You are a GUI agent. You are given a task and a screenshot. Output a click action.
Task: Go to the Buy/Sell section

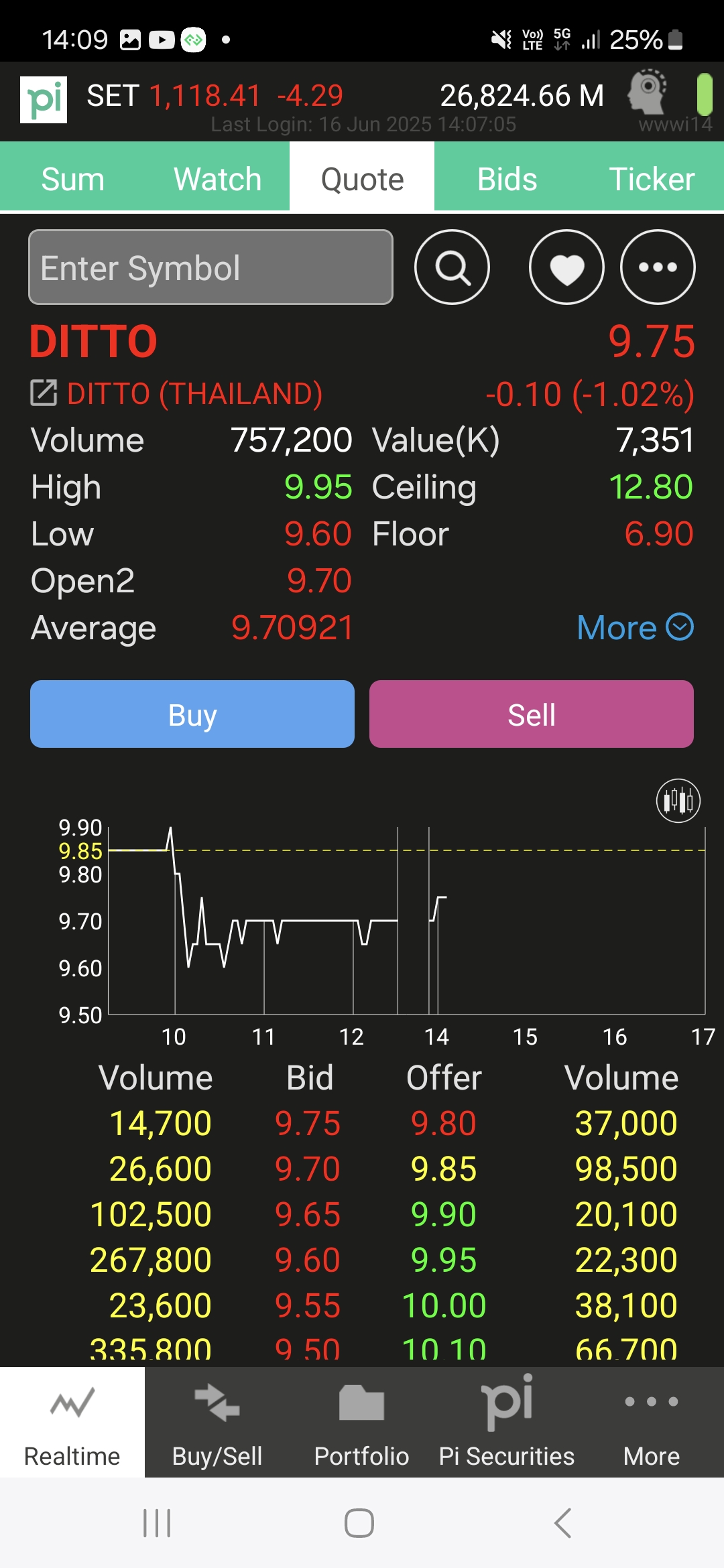(x=217, y=1422)
